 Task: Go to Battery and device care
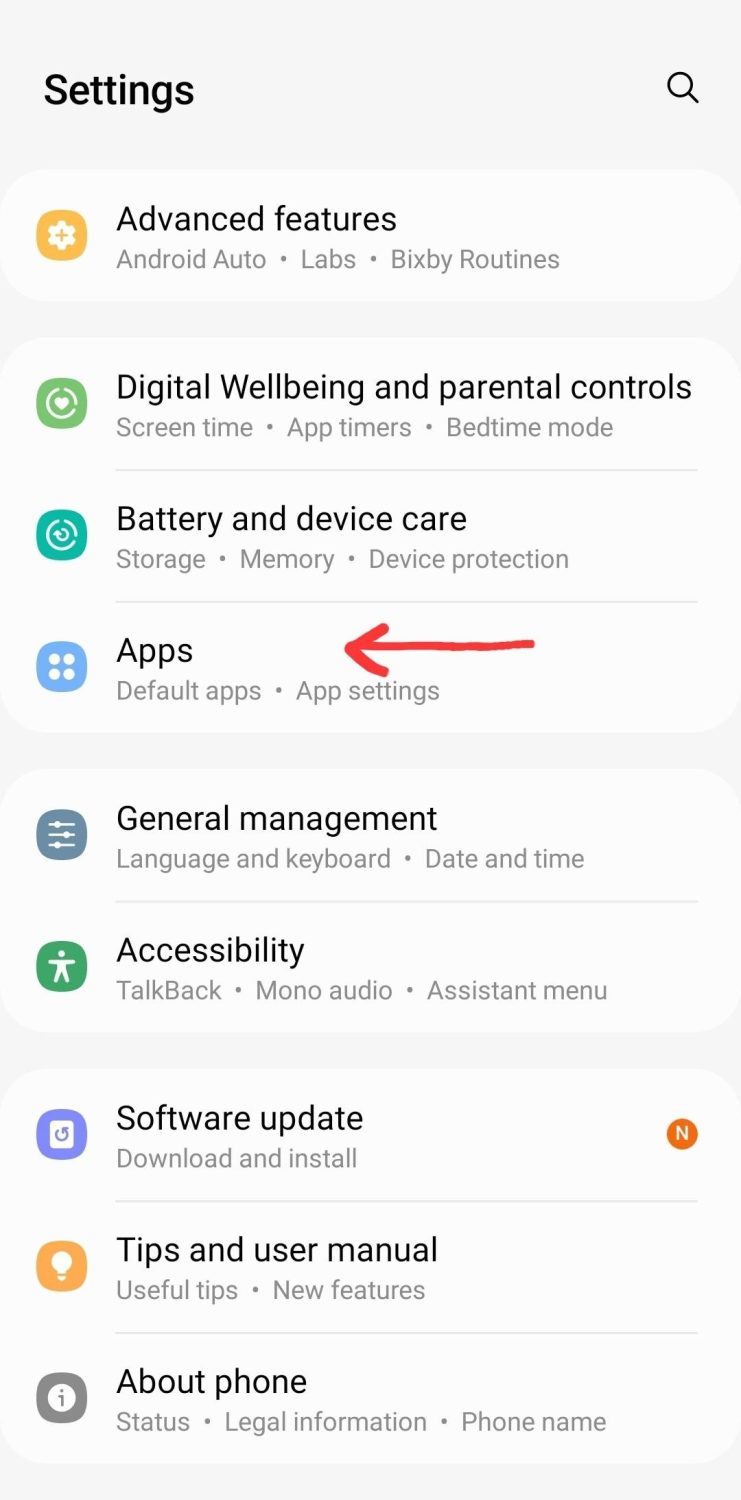[x=292, y=537]
